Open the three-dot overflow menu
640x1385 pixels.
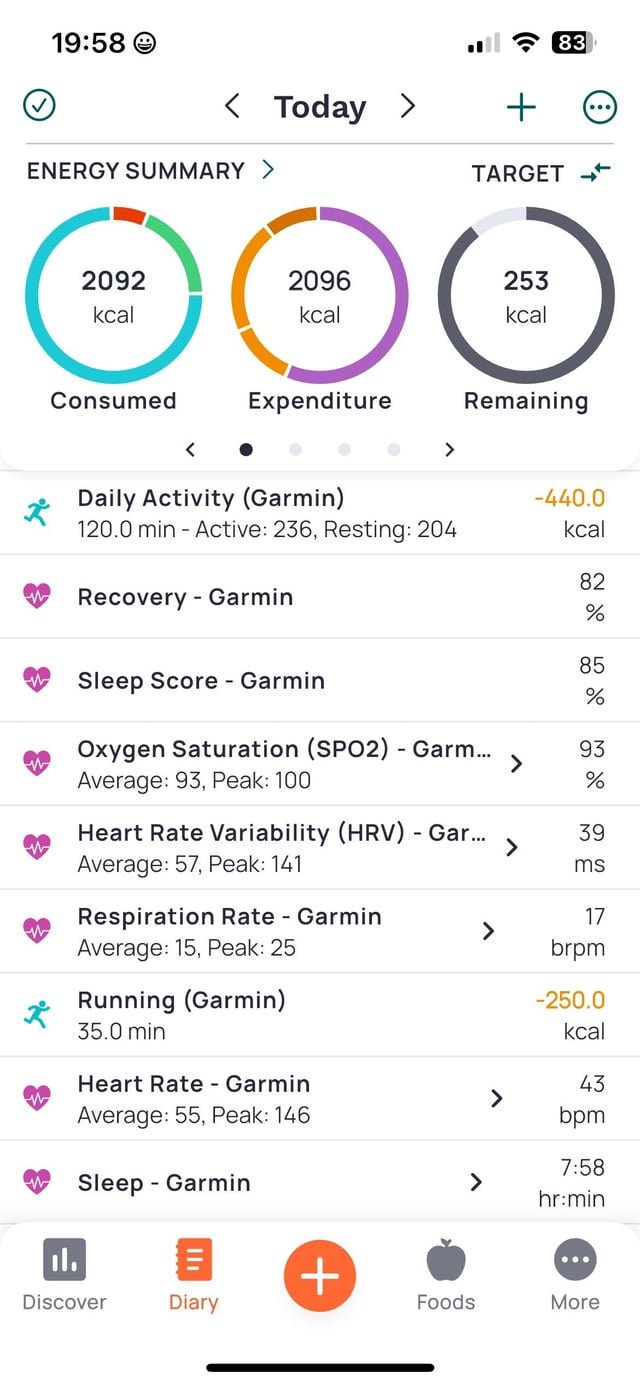pyautogui.click(x=600, y=107)
